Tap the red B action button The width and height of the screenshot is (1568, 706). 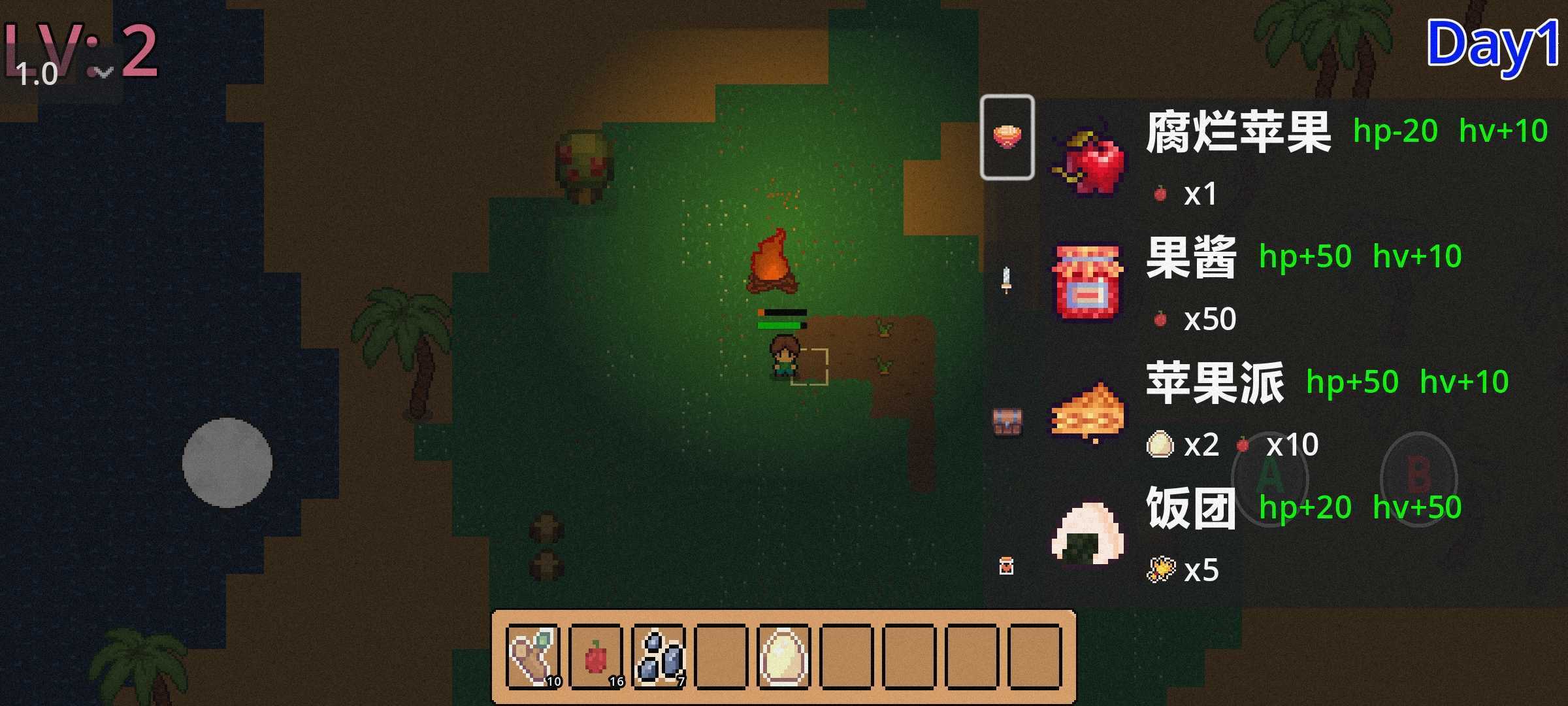1418,478
